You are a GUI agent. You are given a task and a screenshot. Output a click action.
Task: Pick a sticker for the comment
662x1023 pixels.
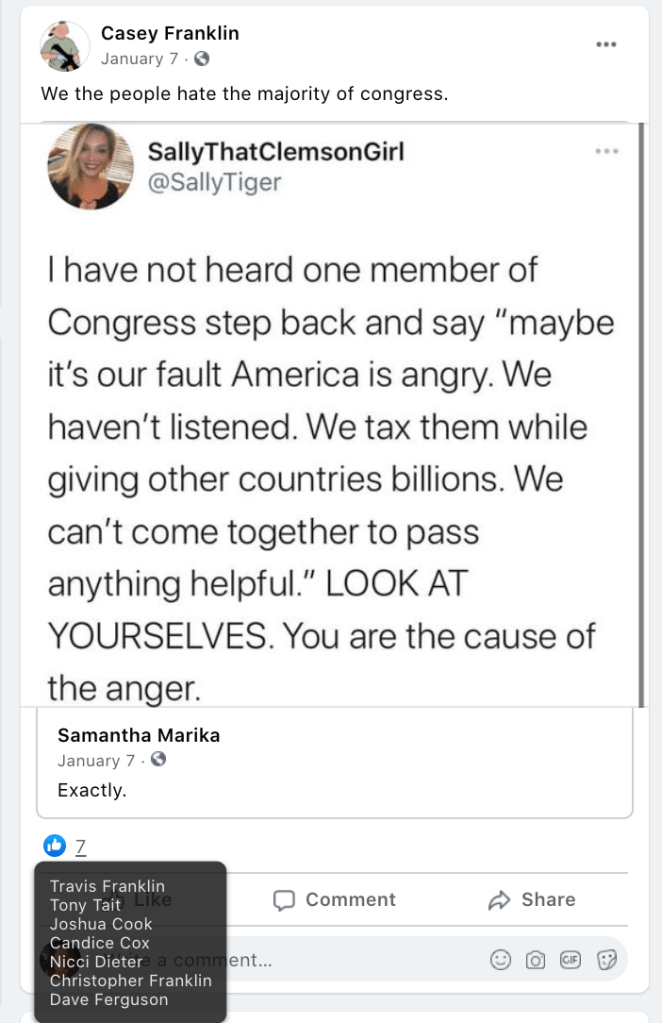(x=605, y=960)
